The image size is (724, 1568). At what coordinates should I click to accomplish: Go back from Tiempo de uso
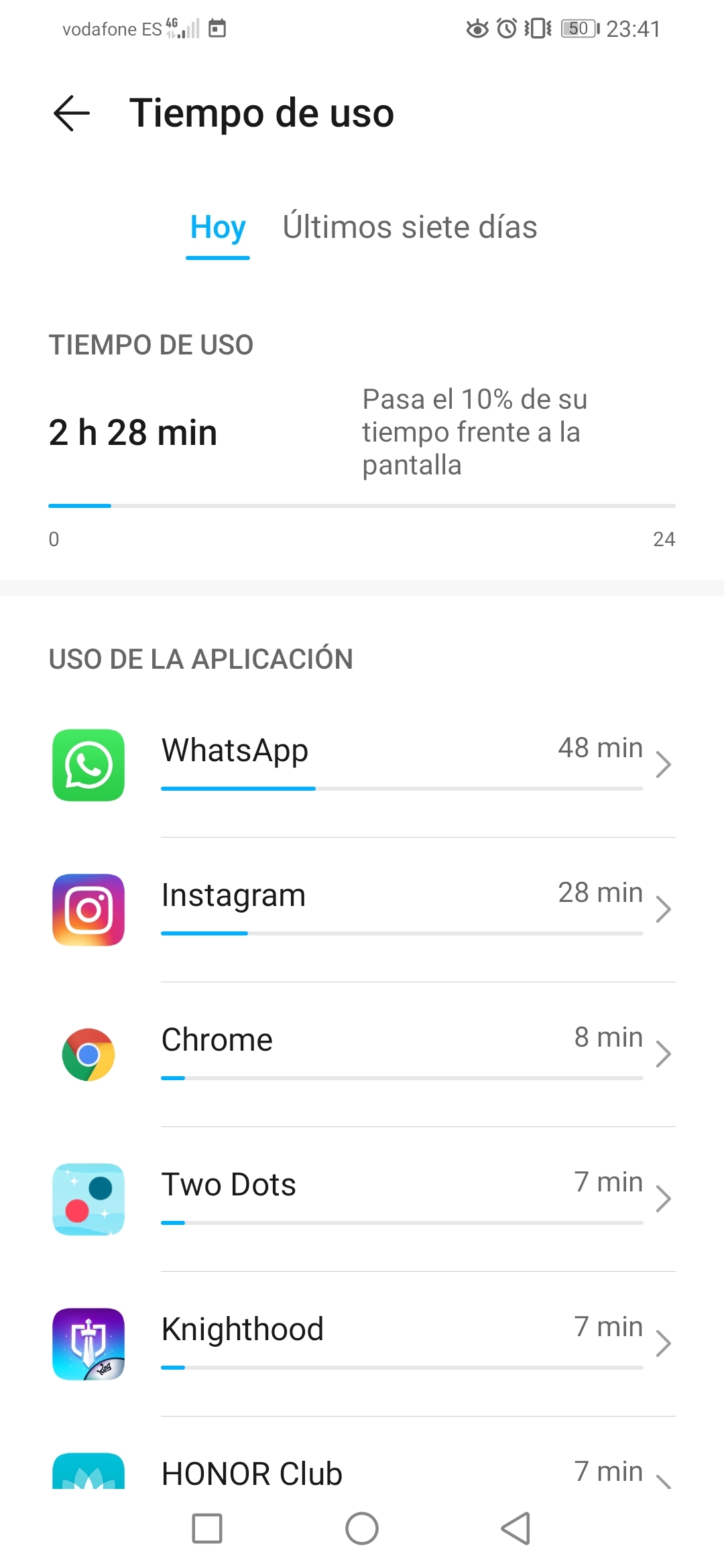[x=72, y=113]
